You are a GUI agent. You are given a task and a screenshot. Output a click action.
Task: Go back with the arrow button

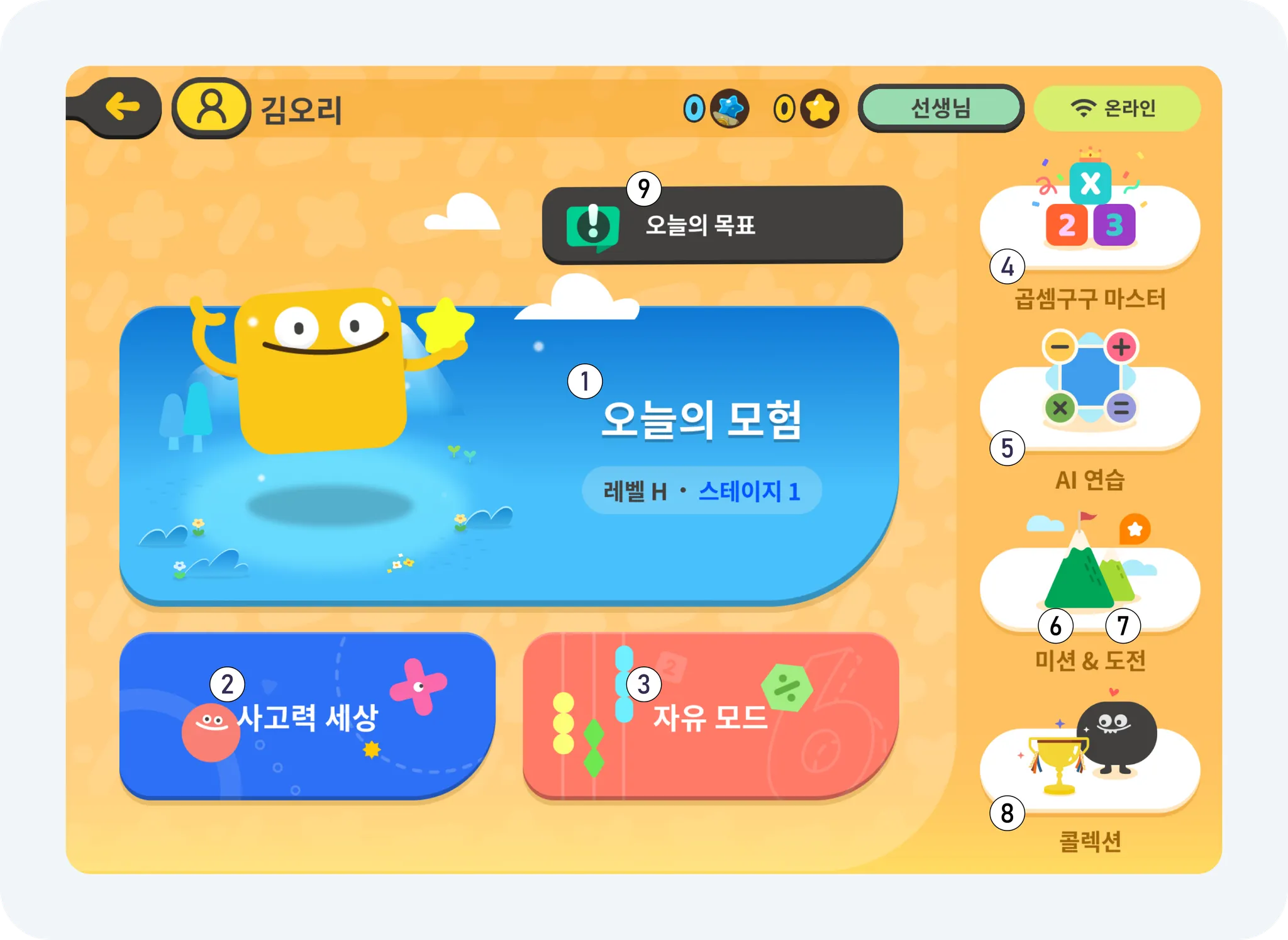tap(123, 107)
